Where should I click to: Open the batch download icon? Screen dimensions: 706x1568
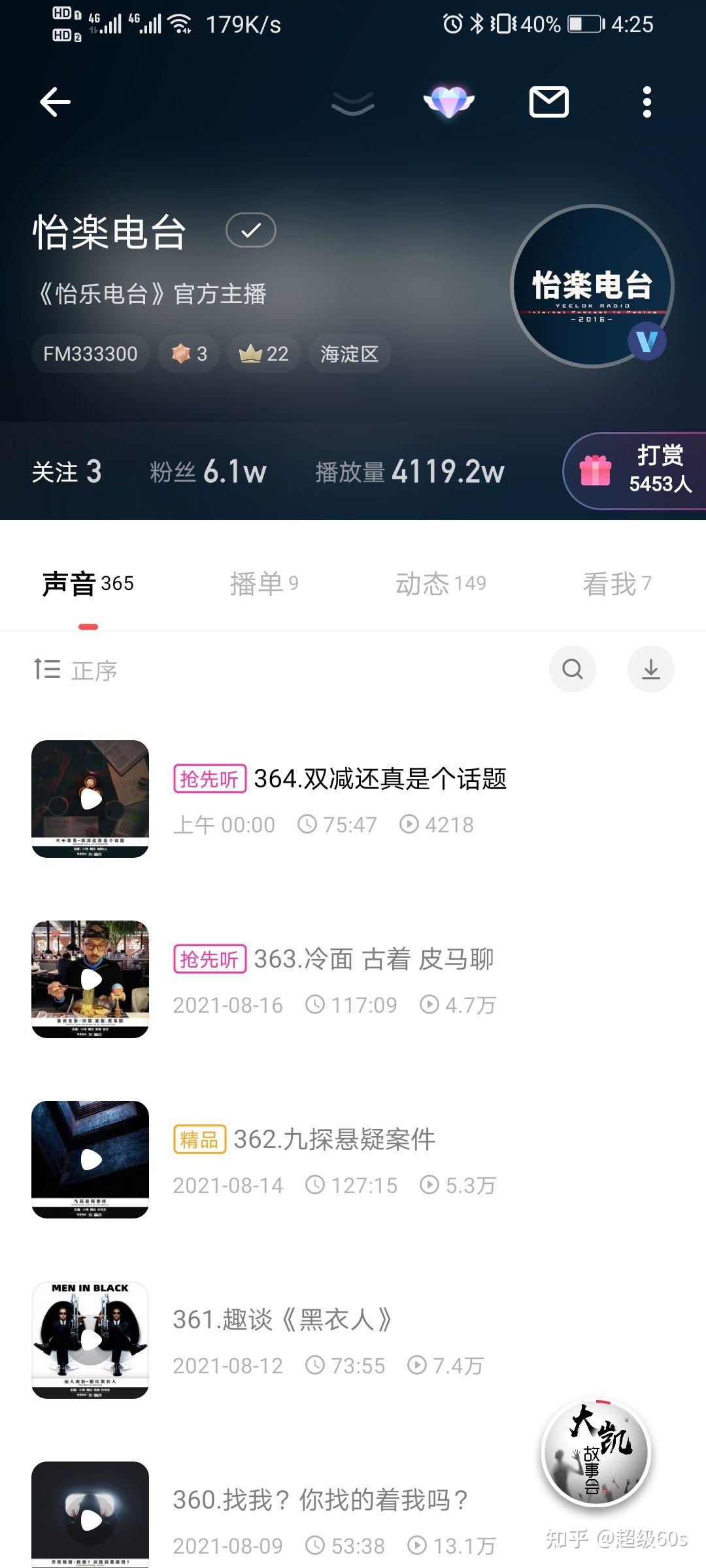(650, 669)
